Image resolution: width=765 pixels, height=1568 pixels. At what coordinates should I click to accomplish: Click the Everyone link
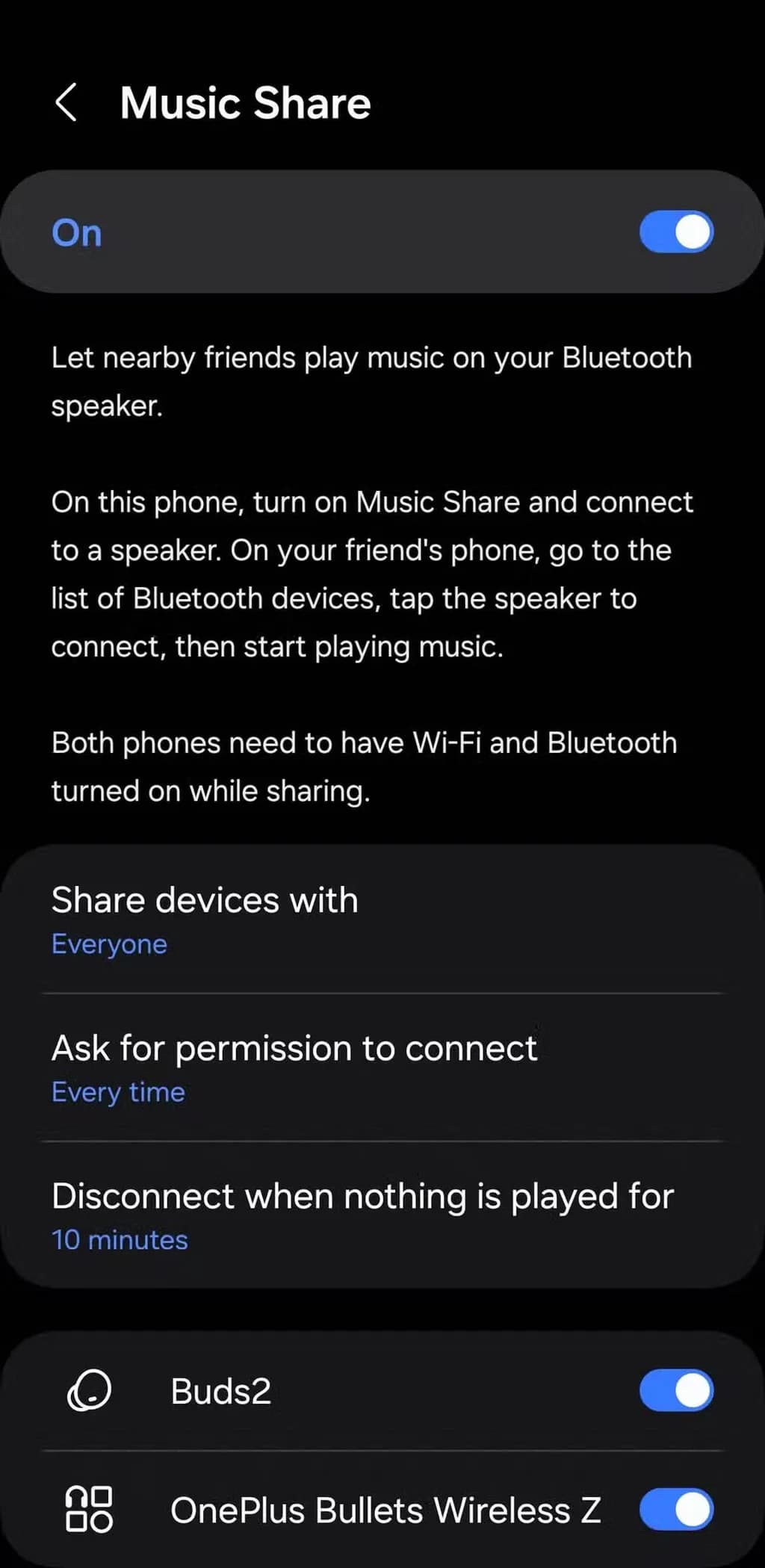pyautogui.click(x=109, y=943)
